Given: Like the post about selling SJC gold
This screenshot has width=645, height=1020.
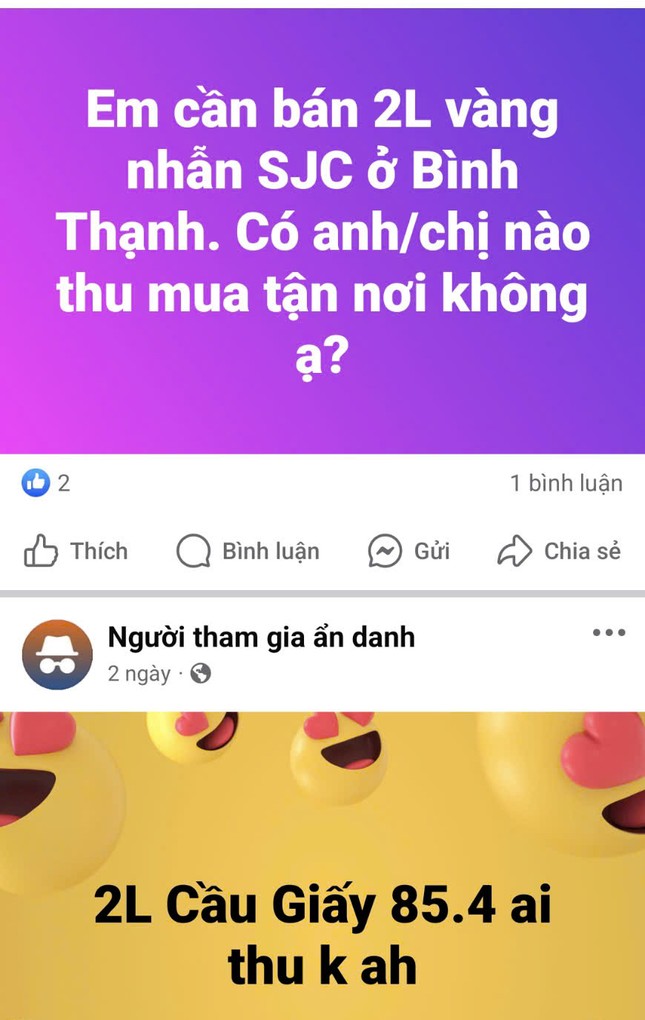Looking at the screenshot, I should pyautogui.click(x=76, y=551).
